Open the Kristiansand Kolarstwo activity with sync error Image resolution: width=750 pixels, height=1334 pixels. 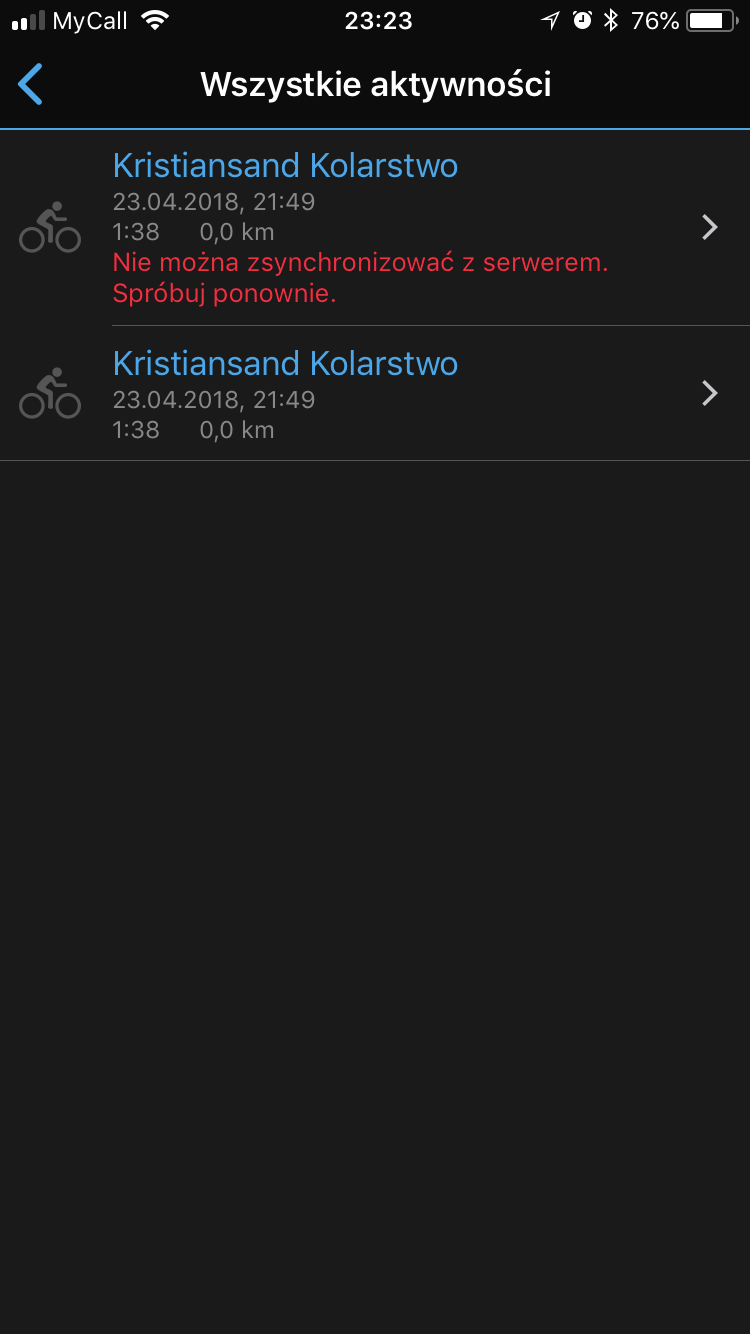tap(375, 228)
